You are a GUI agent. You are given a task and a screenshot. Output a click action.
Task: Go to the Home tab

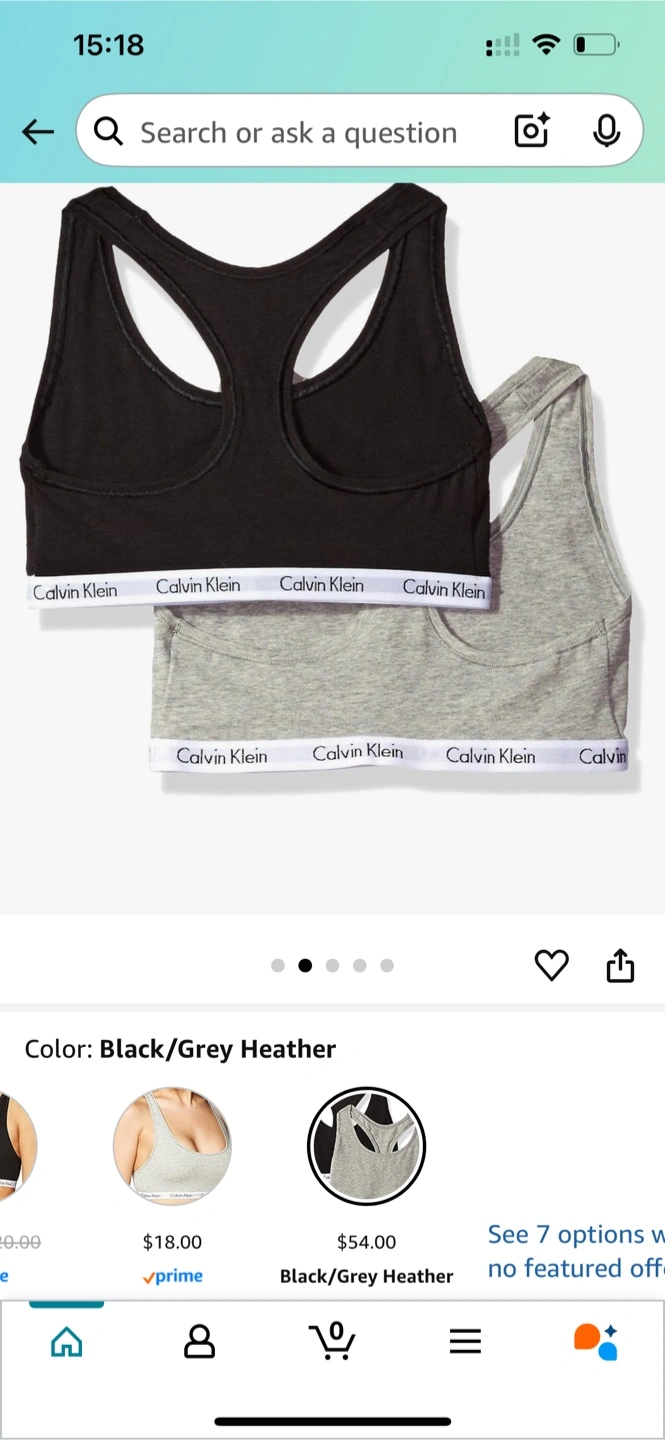point(67,1342)
